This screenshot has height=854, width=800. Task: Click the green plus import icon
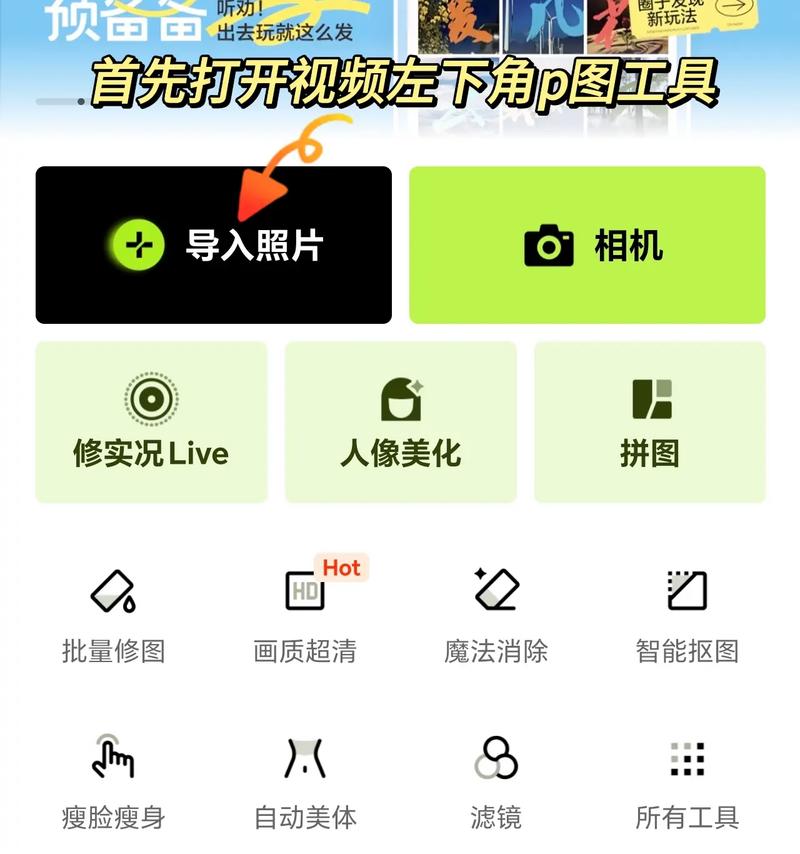pos(138,243)
